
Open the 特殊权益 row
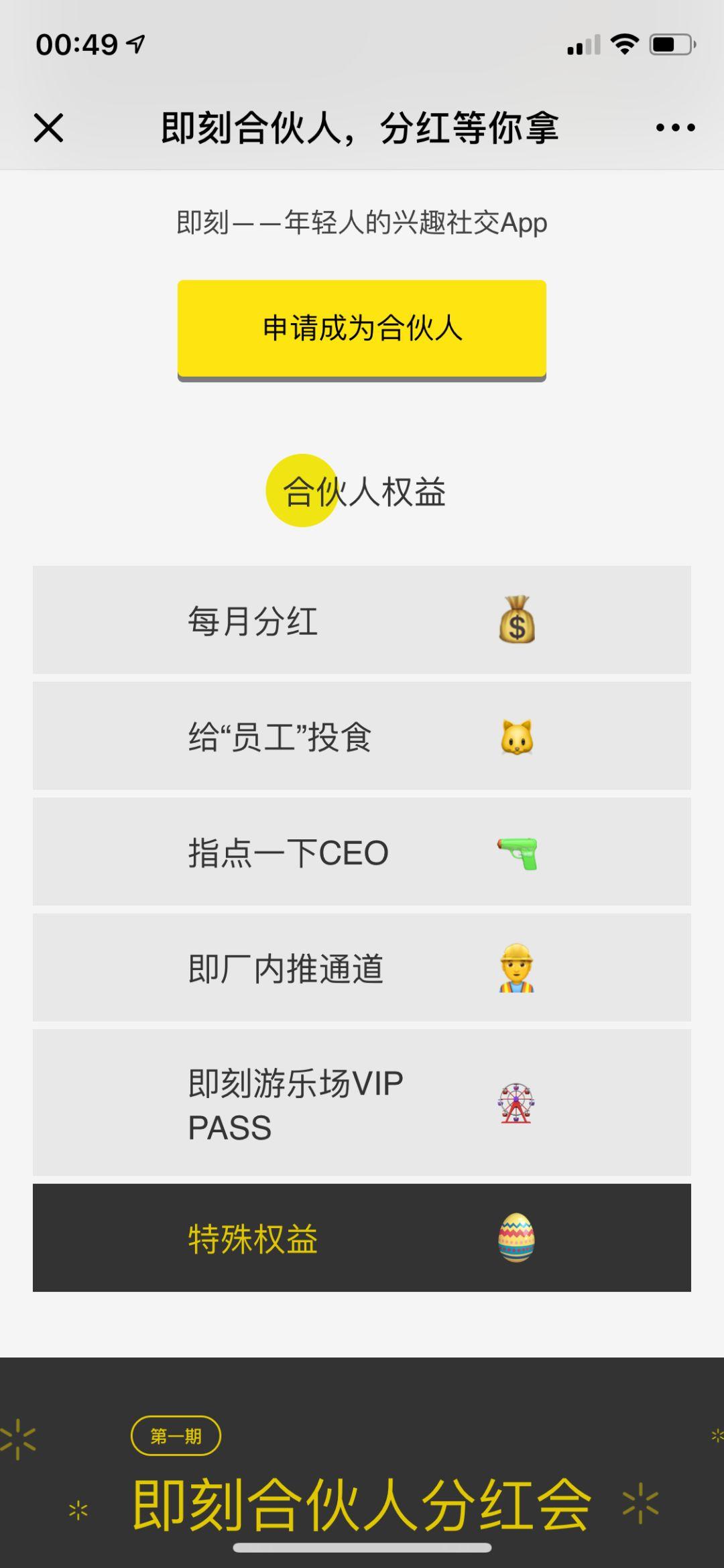(362, 1238)
